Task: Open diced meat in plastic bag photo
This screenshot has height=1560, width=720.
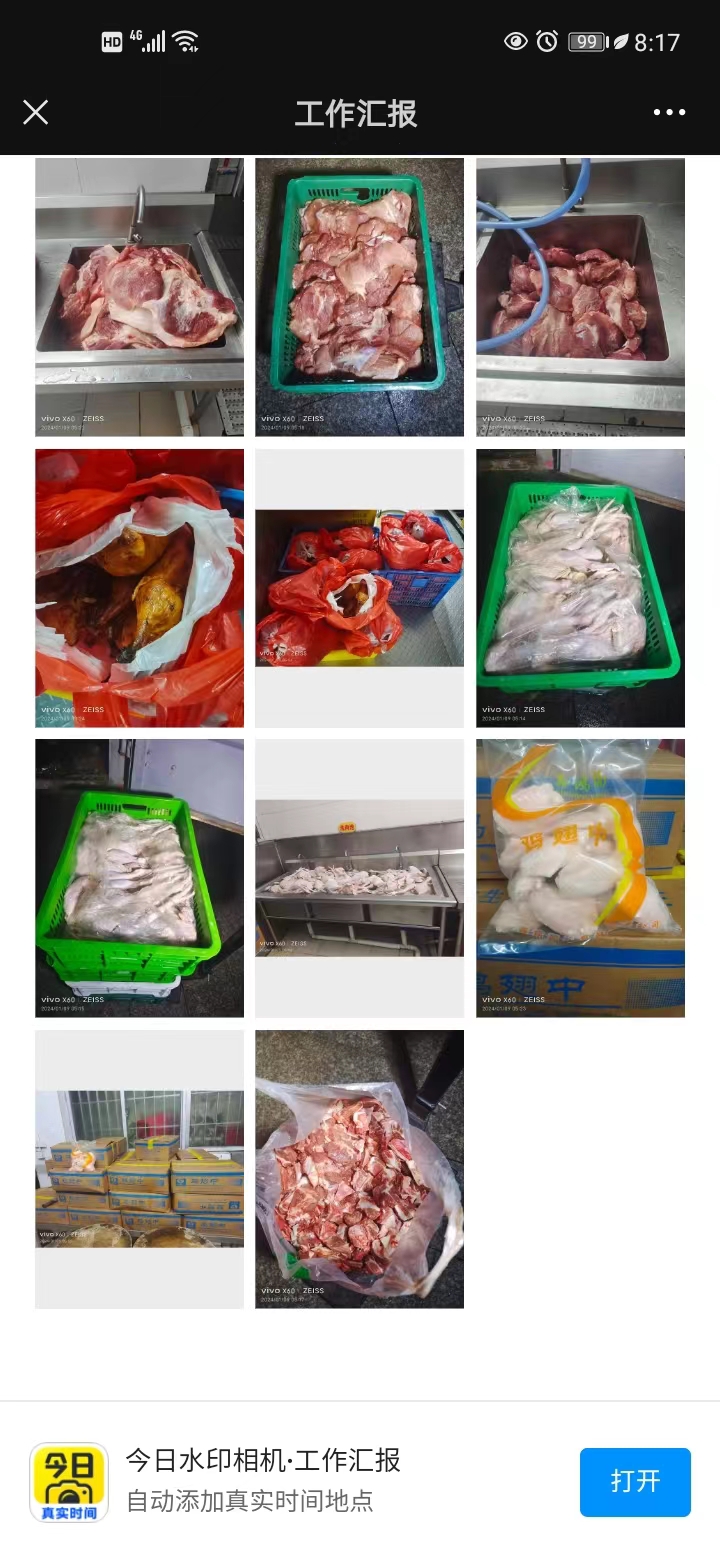Action: [359, 1169]
